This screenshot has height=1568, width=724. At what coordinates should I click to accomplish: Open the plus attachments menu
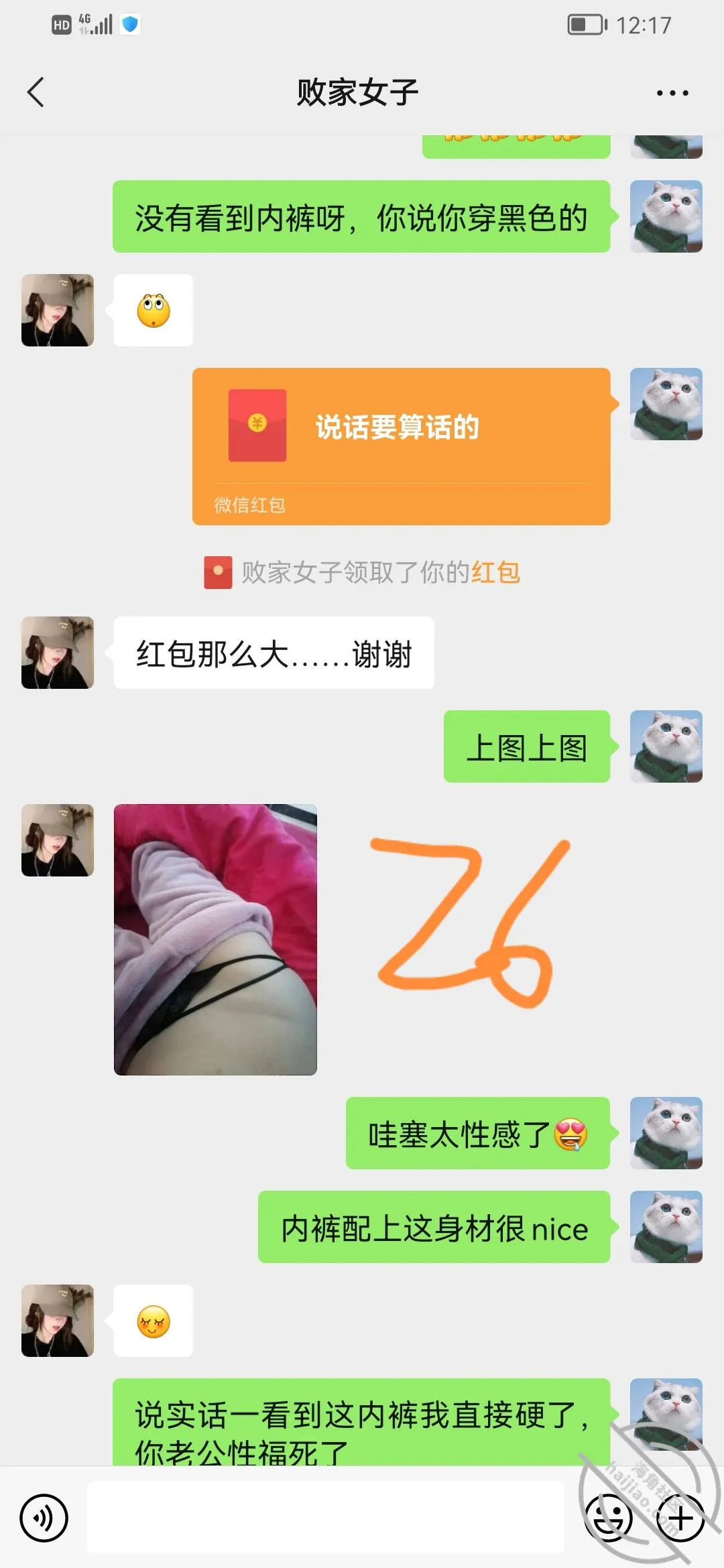680,1518
